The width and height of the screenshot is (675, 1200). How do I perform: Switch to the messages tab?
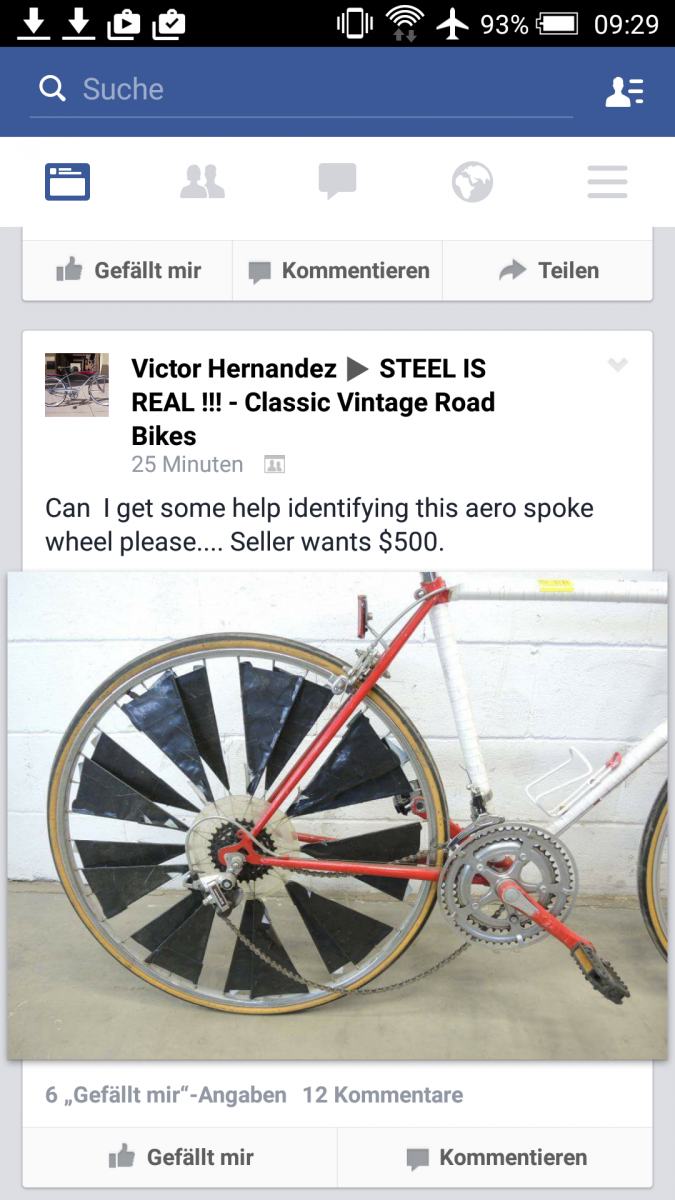click(337, 182)
